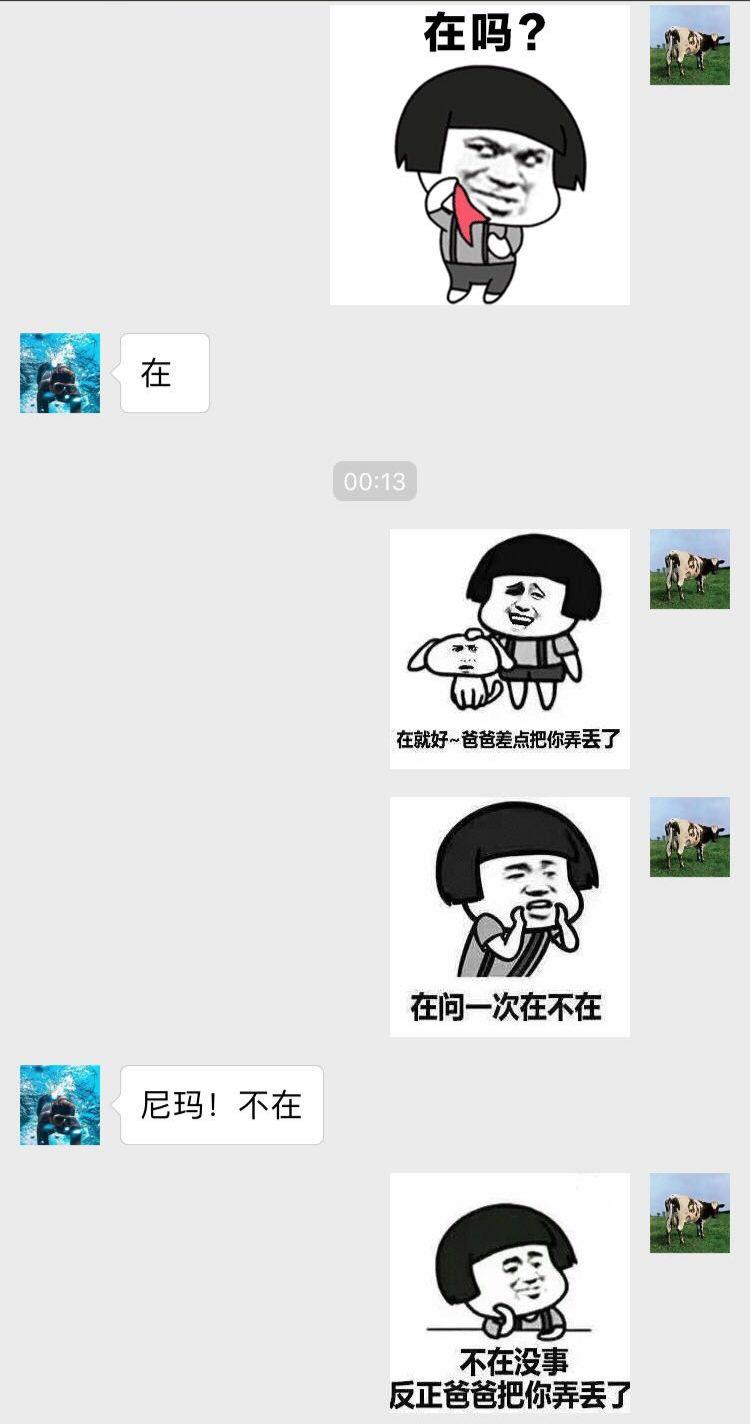Viewport: 750px width, 1424px height.
Task: Open the "在吗？" sticker image
Action: coord(480,155)
